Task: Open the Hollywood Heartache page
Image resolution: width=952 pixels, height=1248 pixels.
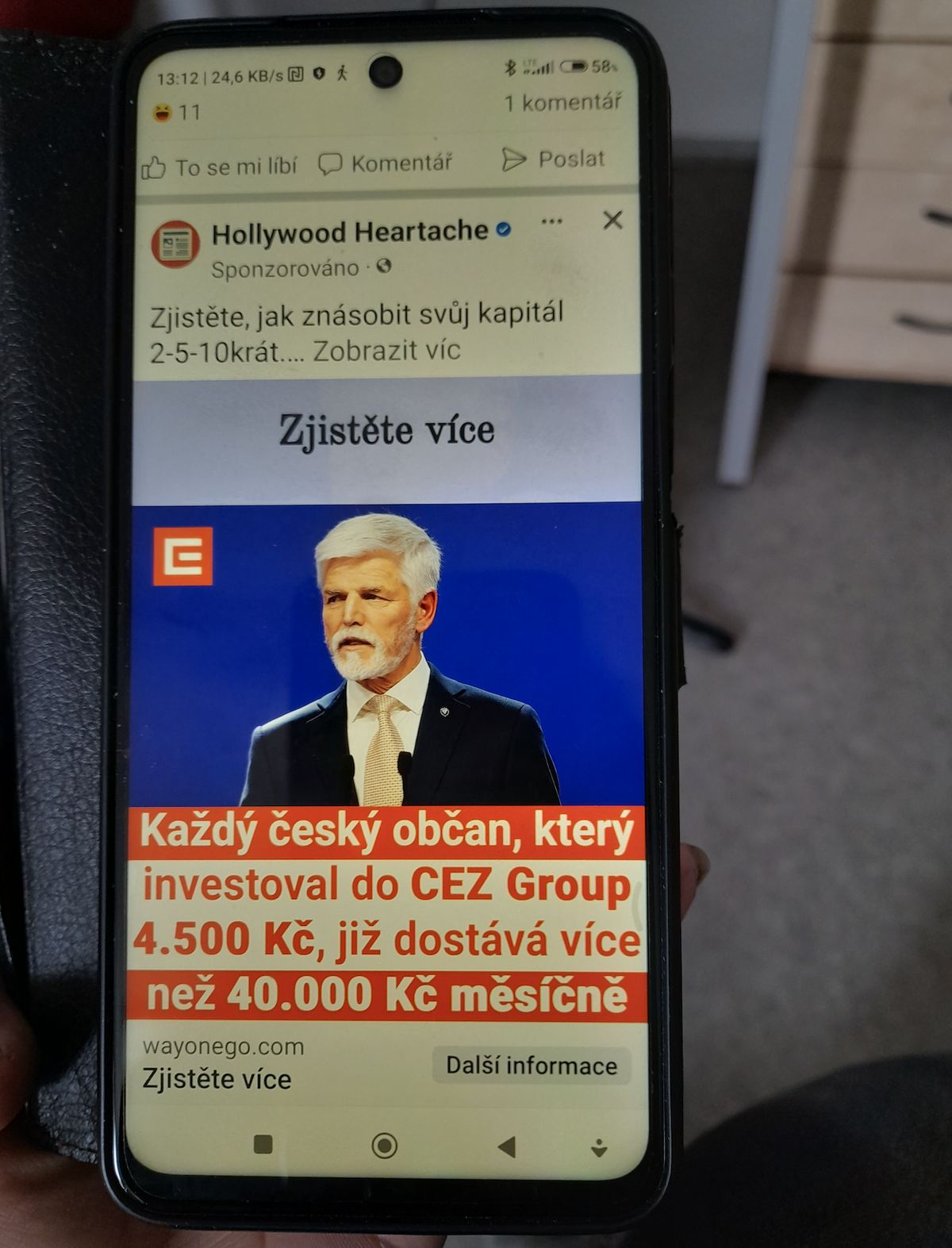Action: point(349,232)
